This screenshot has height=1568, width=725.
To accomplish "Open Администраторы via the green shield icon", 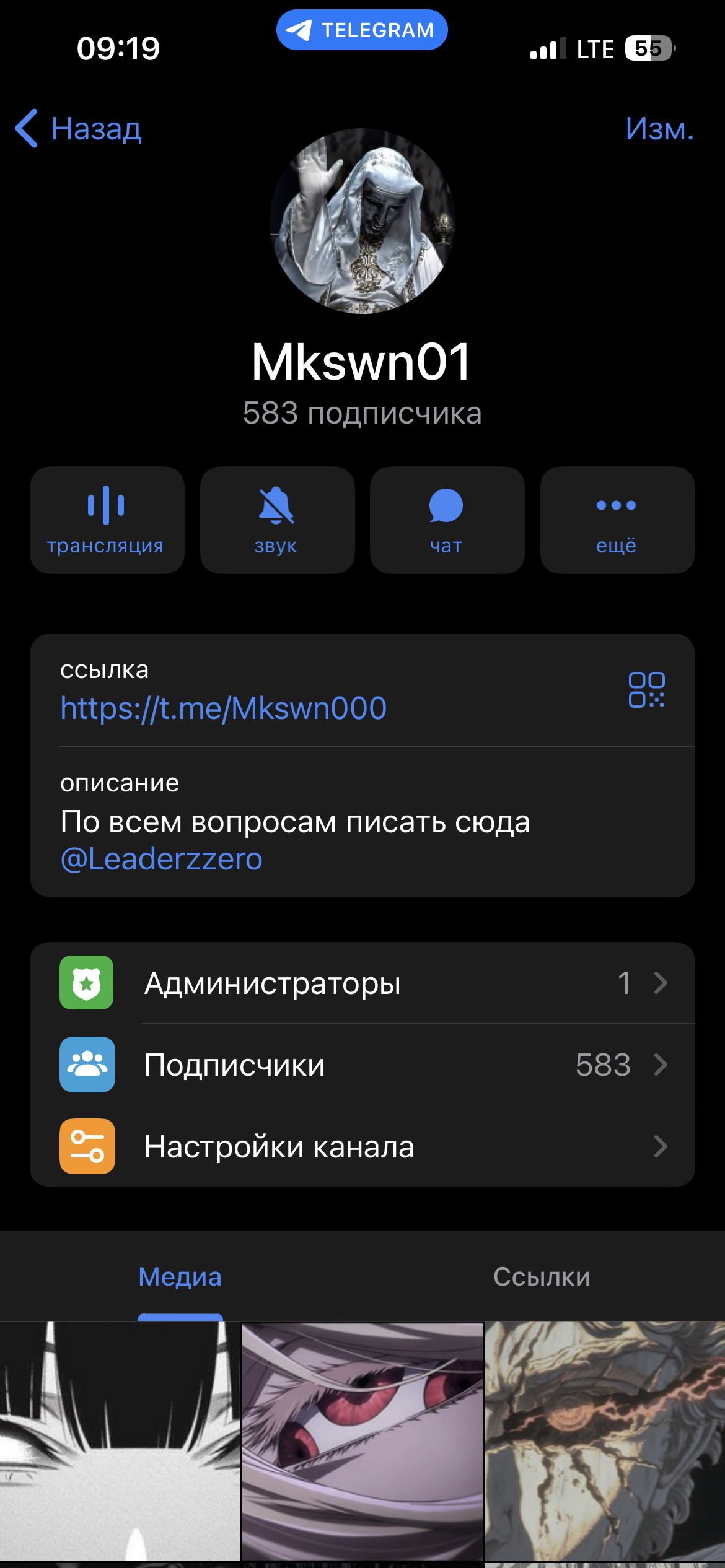I will point(86,983).
